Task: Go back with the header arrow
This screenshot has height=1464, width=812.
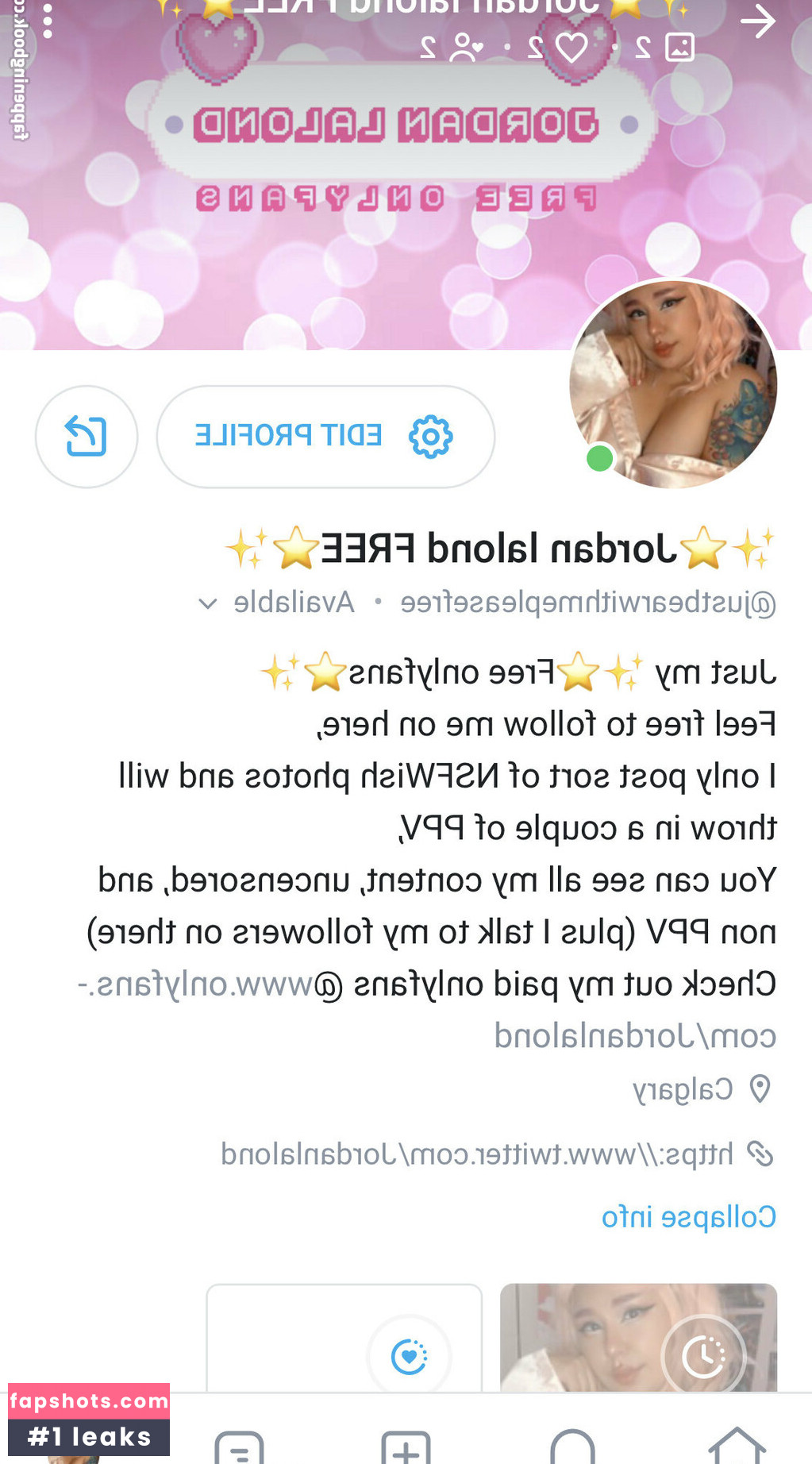Action: (x=757, y=21)
